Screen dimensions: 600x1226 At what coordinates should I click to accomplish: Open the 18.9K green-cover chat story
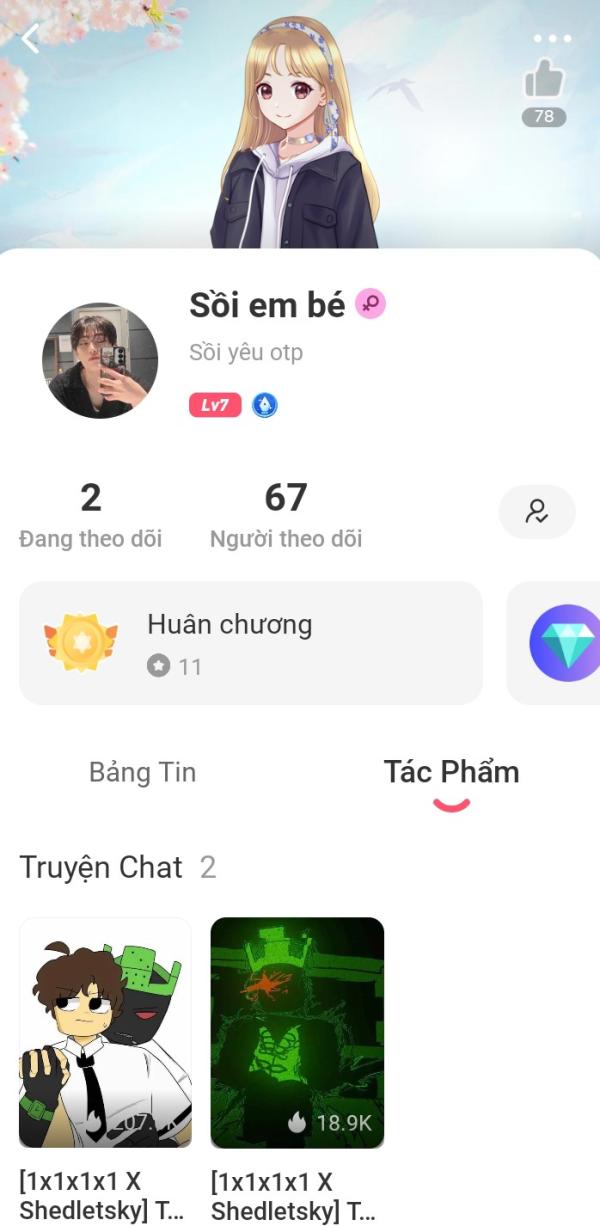297,1032
